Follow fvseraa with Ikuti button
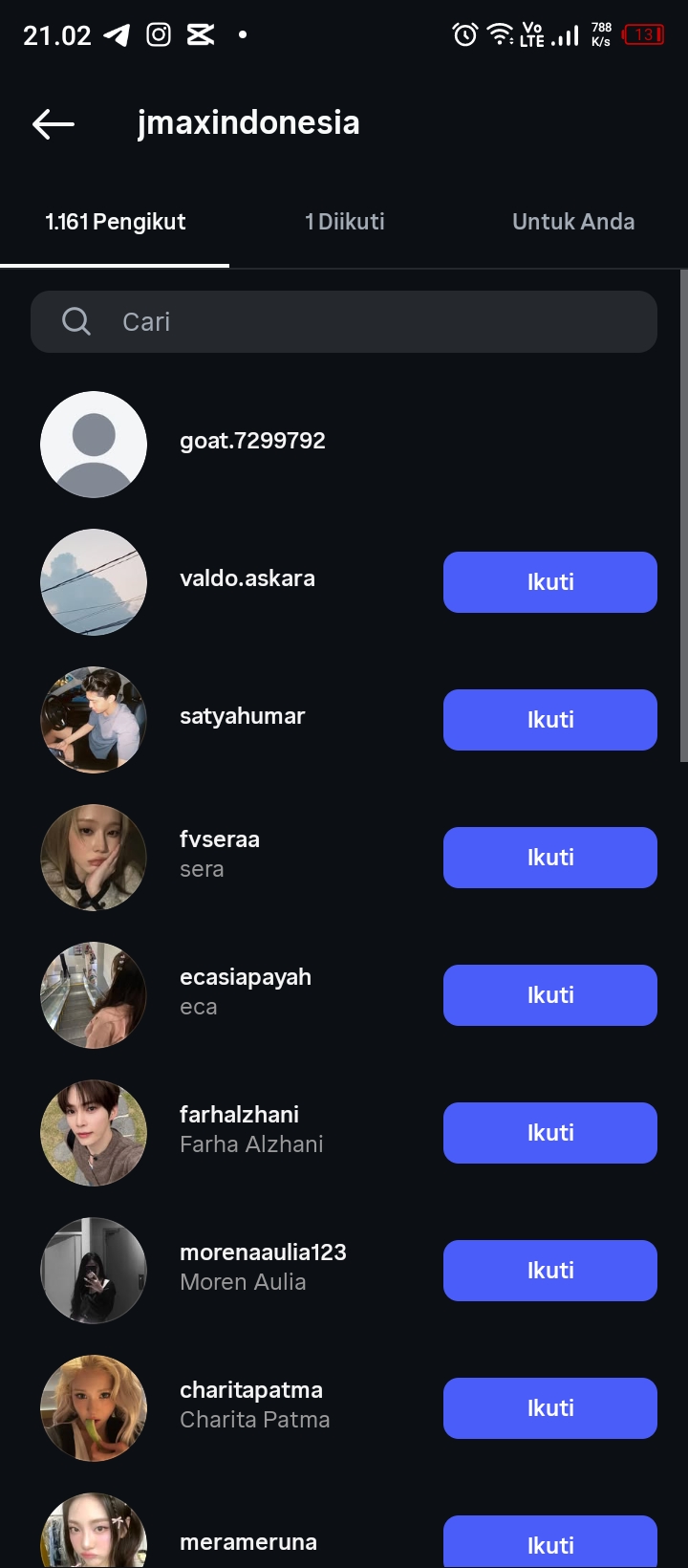The height and width of the screenshot is (1568, 688). pos(549,858)
